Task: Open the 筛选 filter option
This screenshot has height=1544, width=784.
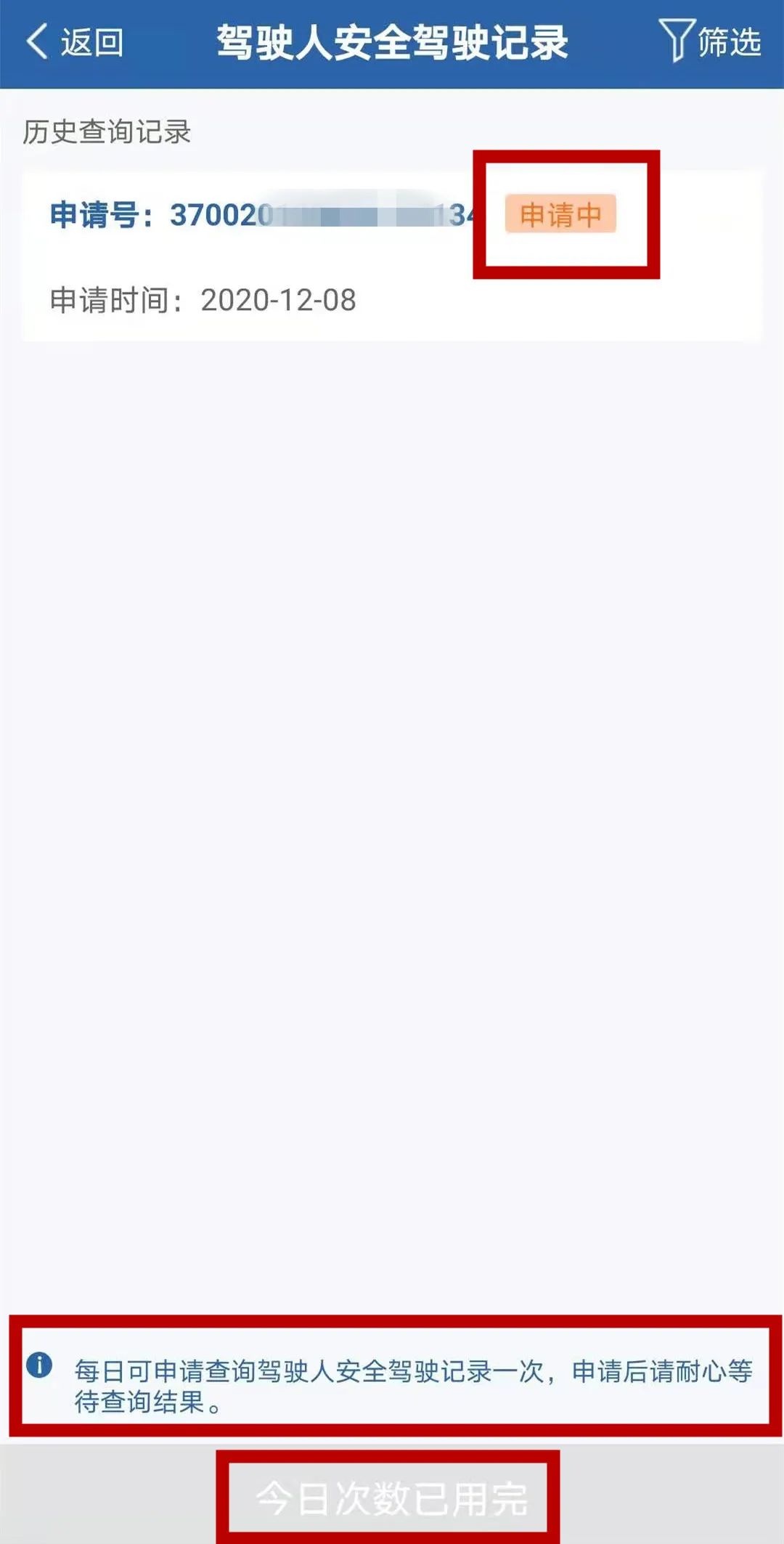Action: point(710,42)
